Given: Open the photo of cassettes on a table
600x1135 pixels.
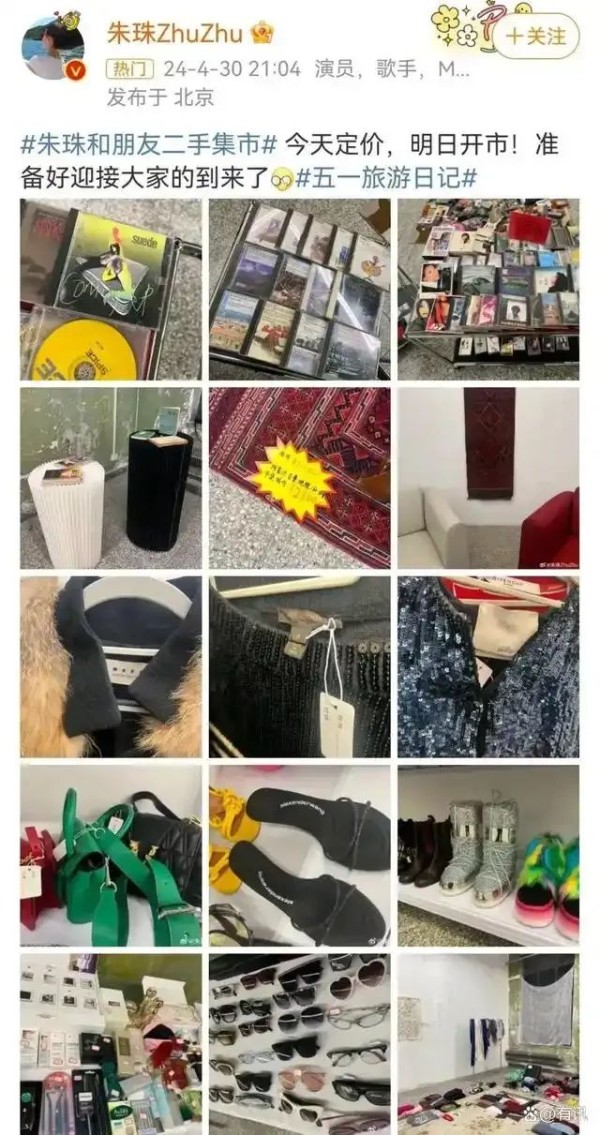Looking at the screenshot, I should click(x=488, y=289).
